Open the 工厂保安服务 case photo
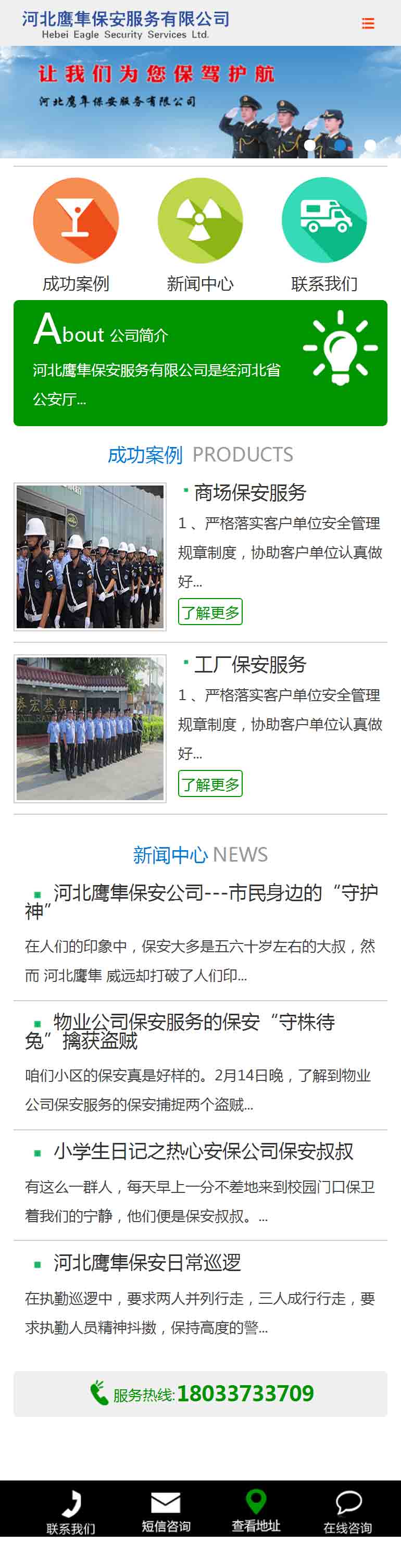Viewport: 401px width, 1568px height. tap(90, 728)
